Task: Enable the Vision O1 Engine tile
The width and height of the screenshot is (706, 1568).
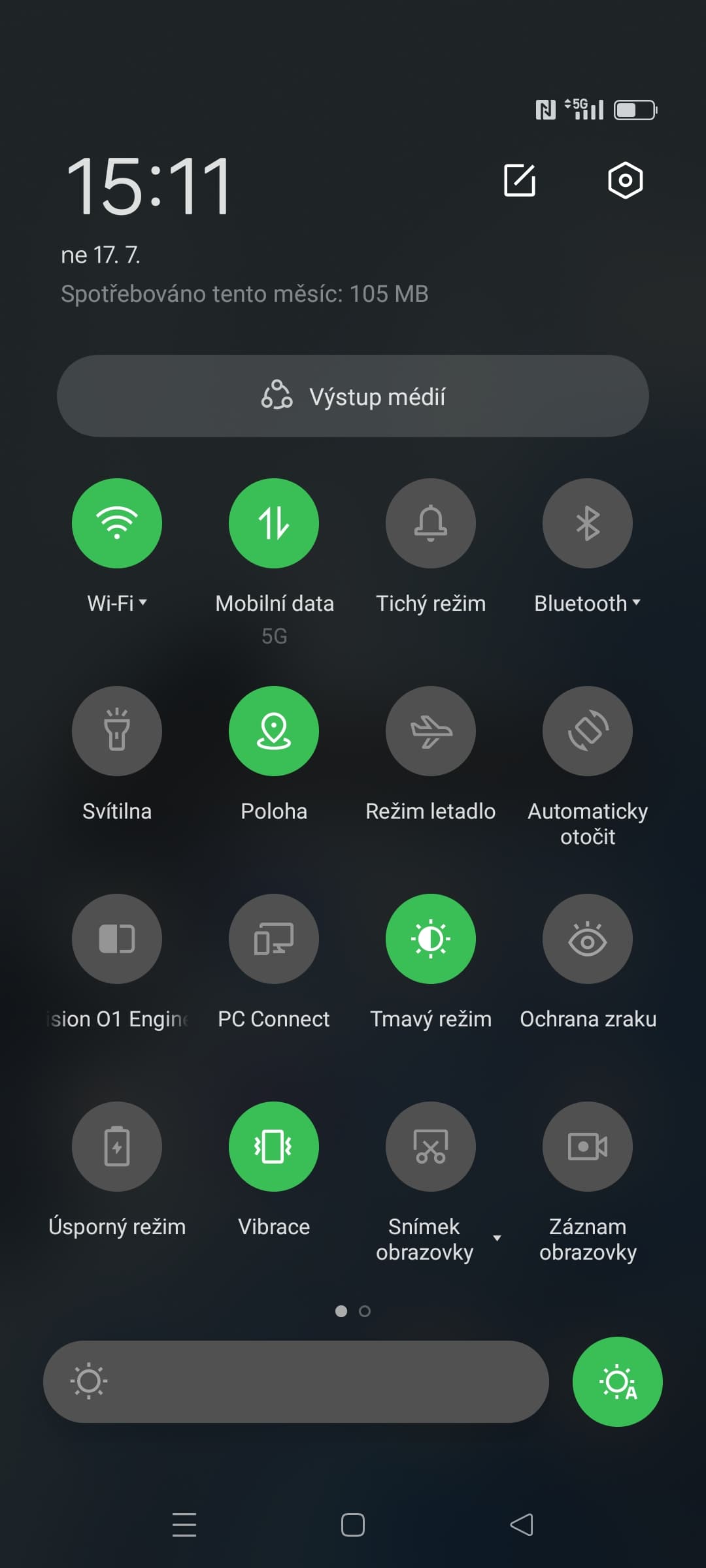Action: (x=117, y=939)
